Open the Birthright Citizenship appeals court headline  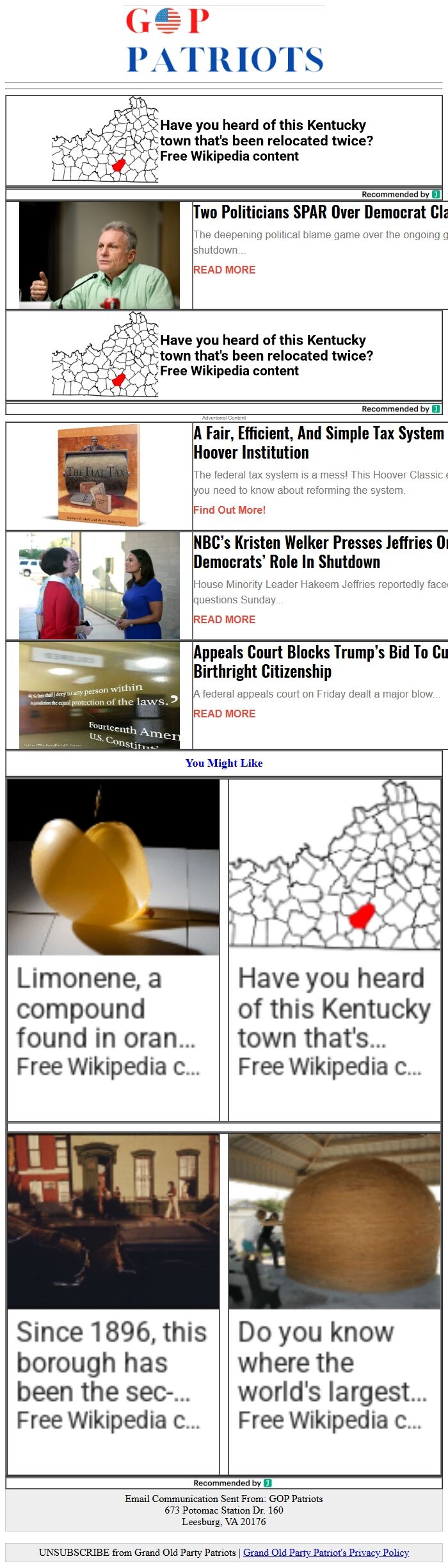[319, 662]
